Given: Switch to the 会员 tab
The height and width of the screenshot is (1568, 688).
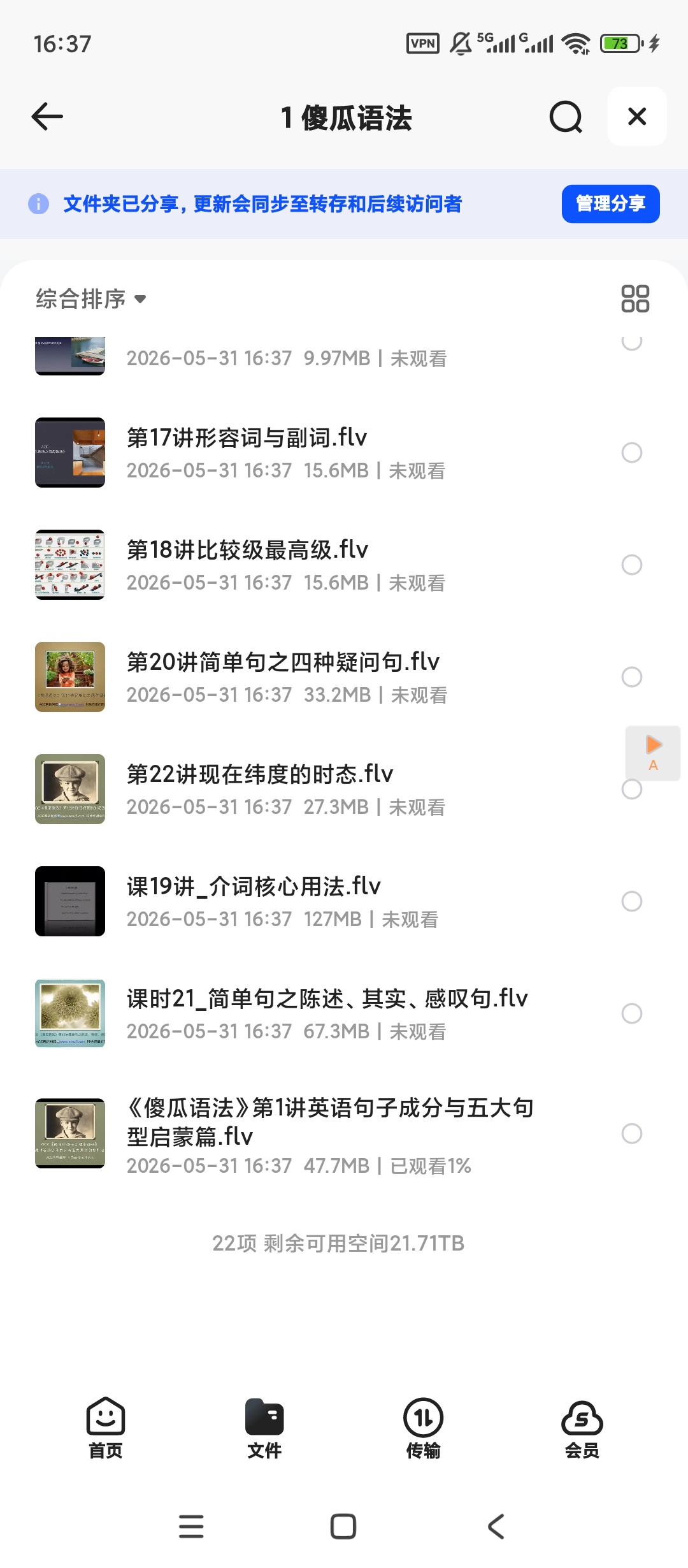Looking at the screenshot, I should coord(582,1428).
